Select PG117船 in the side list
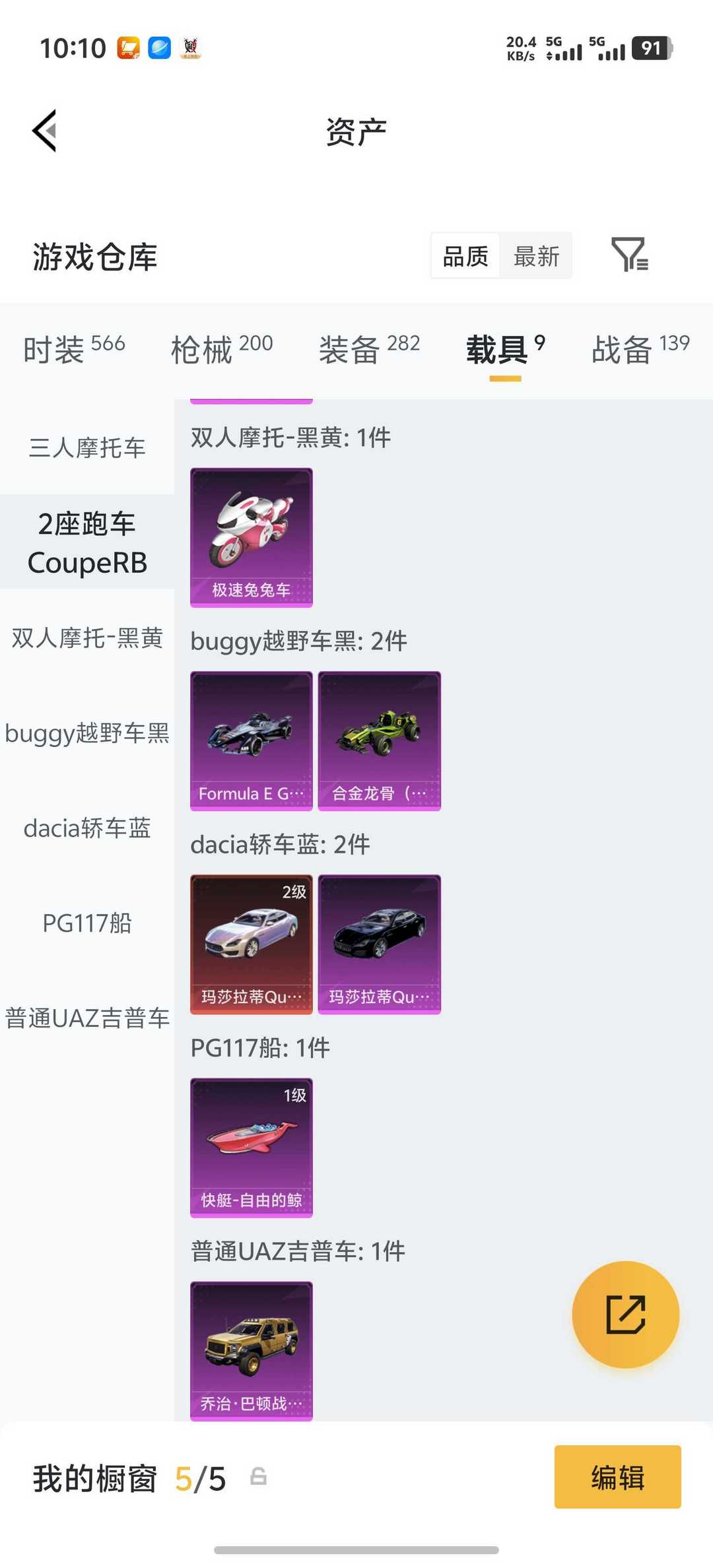Screen dimensions: 713x1568 coord(87,923)
